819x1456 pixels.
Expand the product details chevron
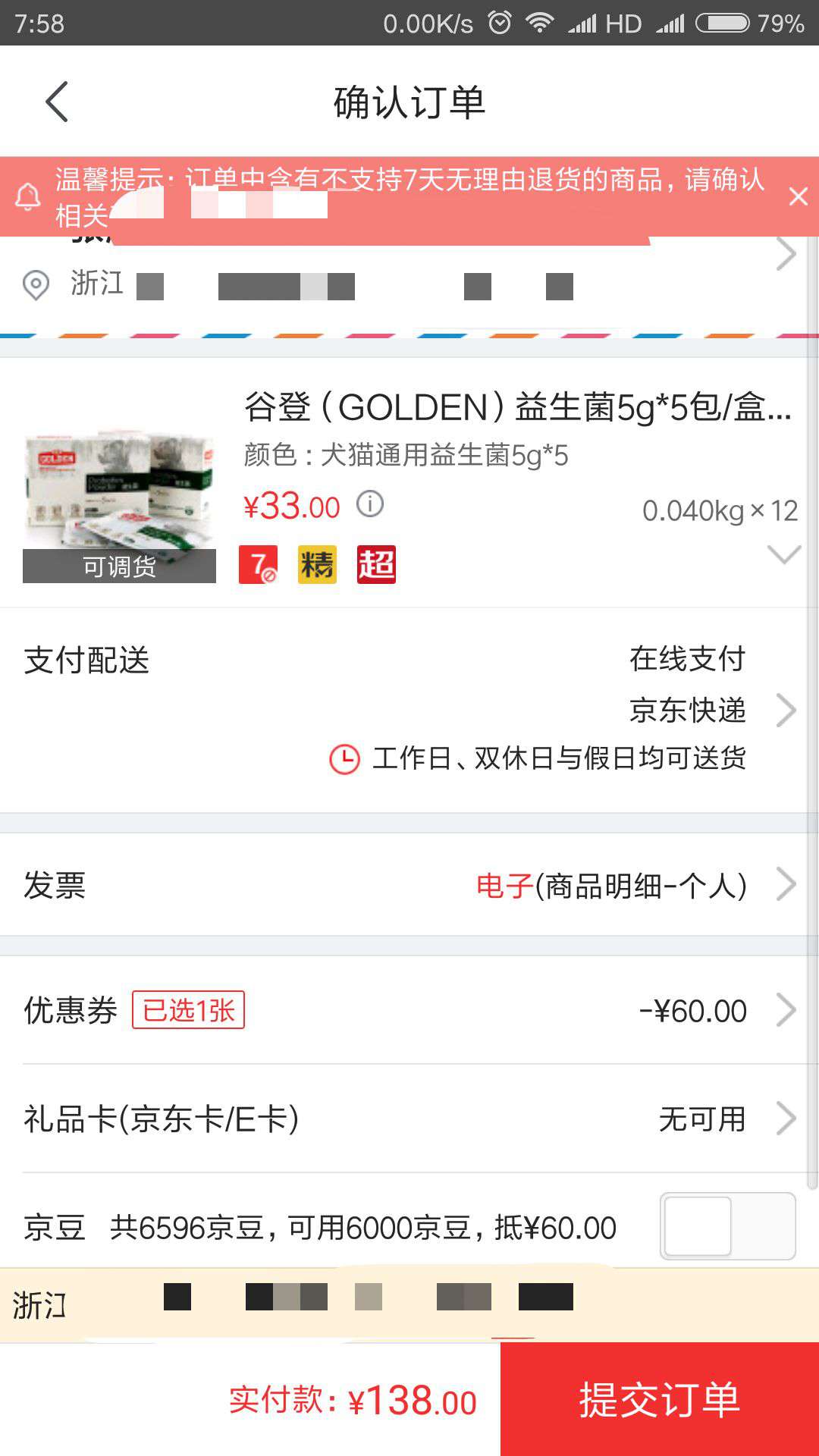[784, 554]
